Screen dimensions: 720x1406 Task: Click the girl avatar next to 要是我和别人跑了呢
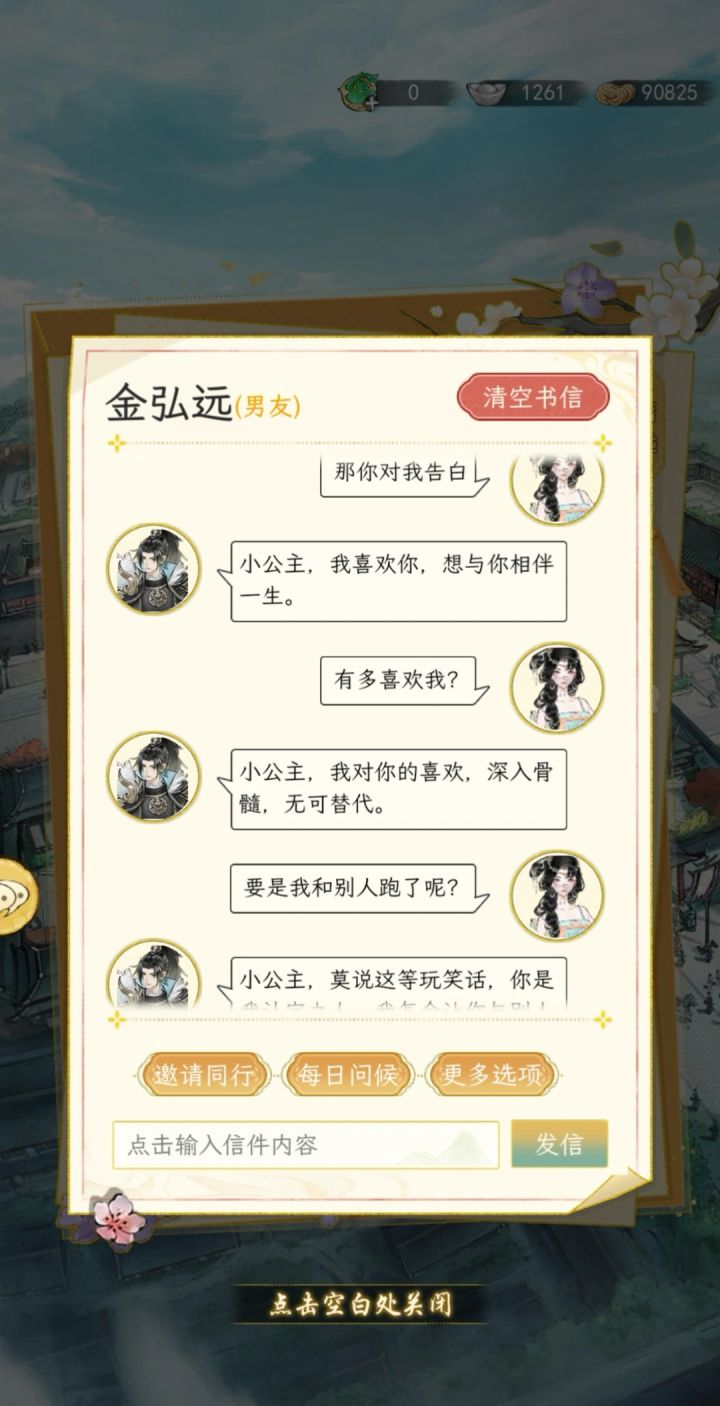(x=553, y=896)
